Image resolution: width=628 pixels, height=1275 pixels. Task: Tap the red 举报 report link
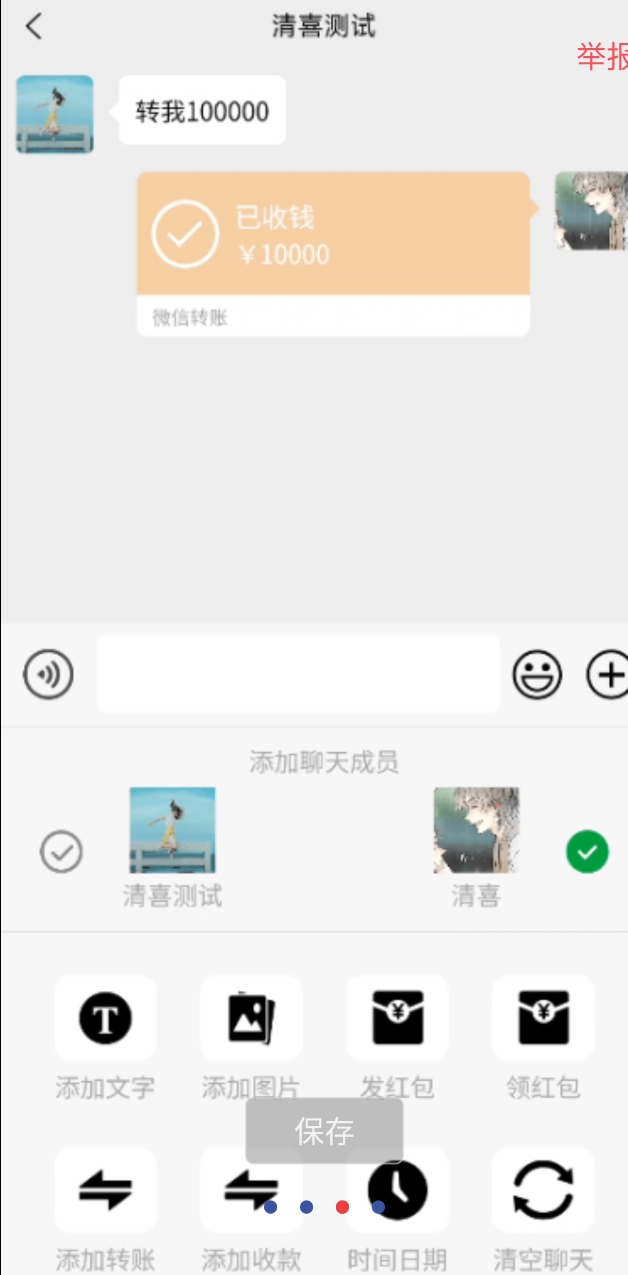602,57
